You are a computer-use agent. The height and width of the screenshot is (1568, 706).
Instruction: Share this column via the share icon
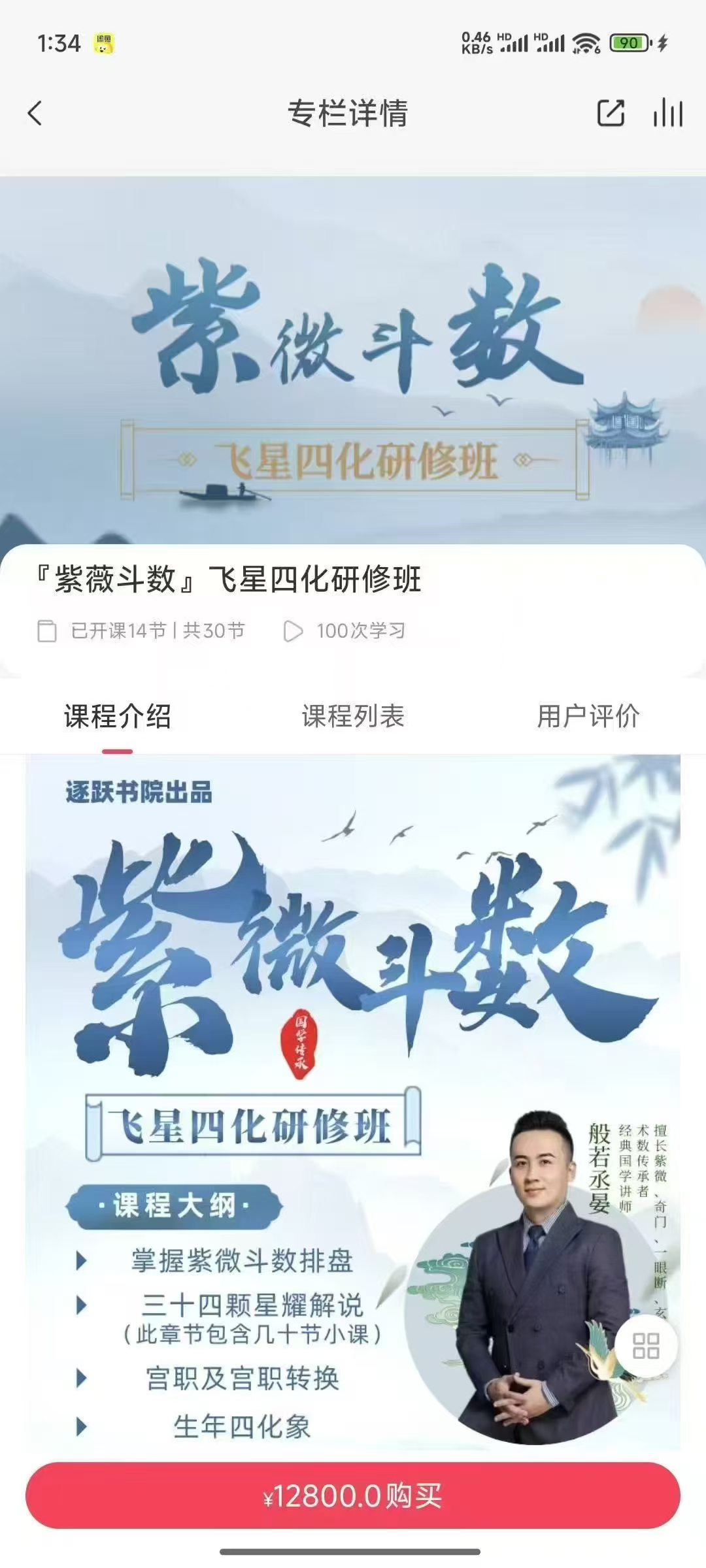[x=611, y=113]
